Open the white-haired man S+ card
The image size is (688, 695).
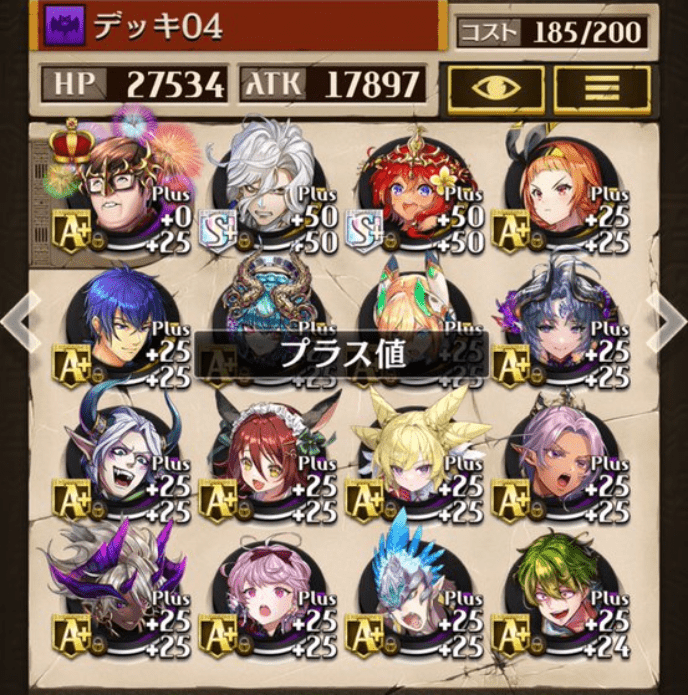pos(269,192)
